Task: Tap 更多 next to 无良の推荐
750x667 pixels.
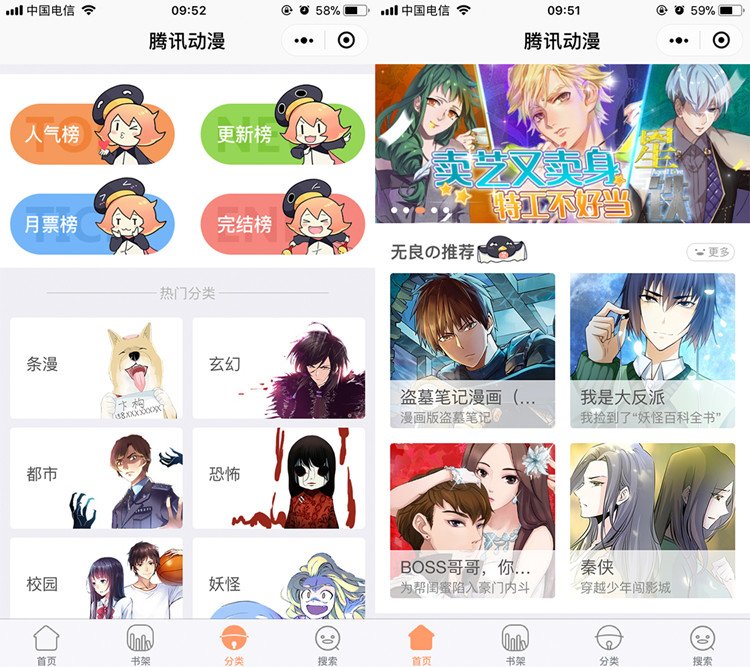Action: point(710,252)
